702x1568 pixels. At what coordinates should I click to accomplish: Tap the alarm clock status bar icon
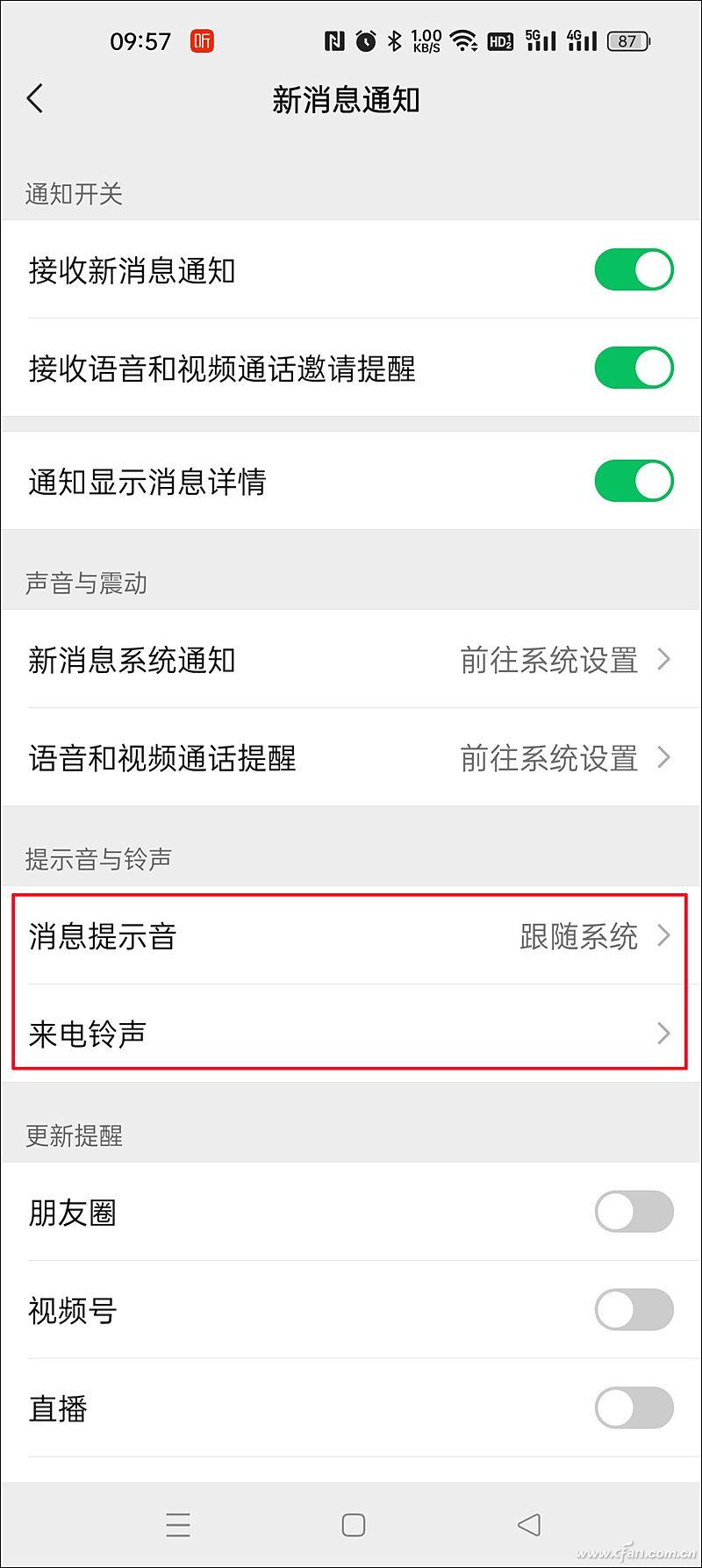click(368, 40)
